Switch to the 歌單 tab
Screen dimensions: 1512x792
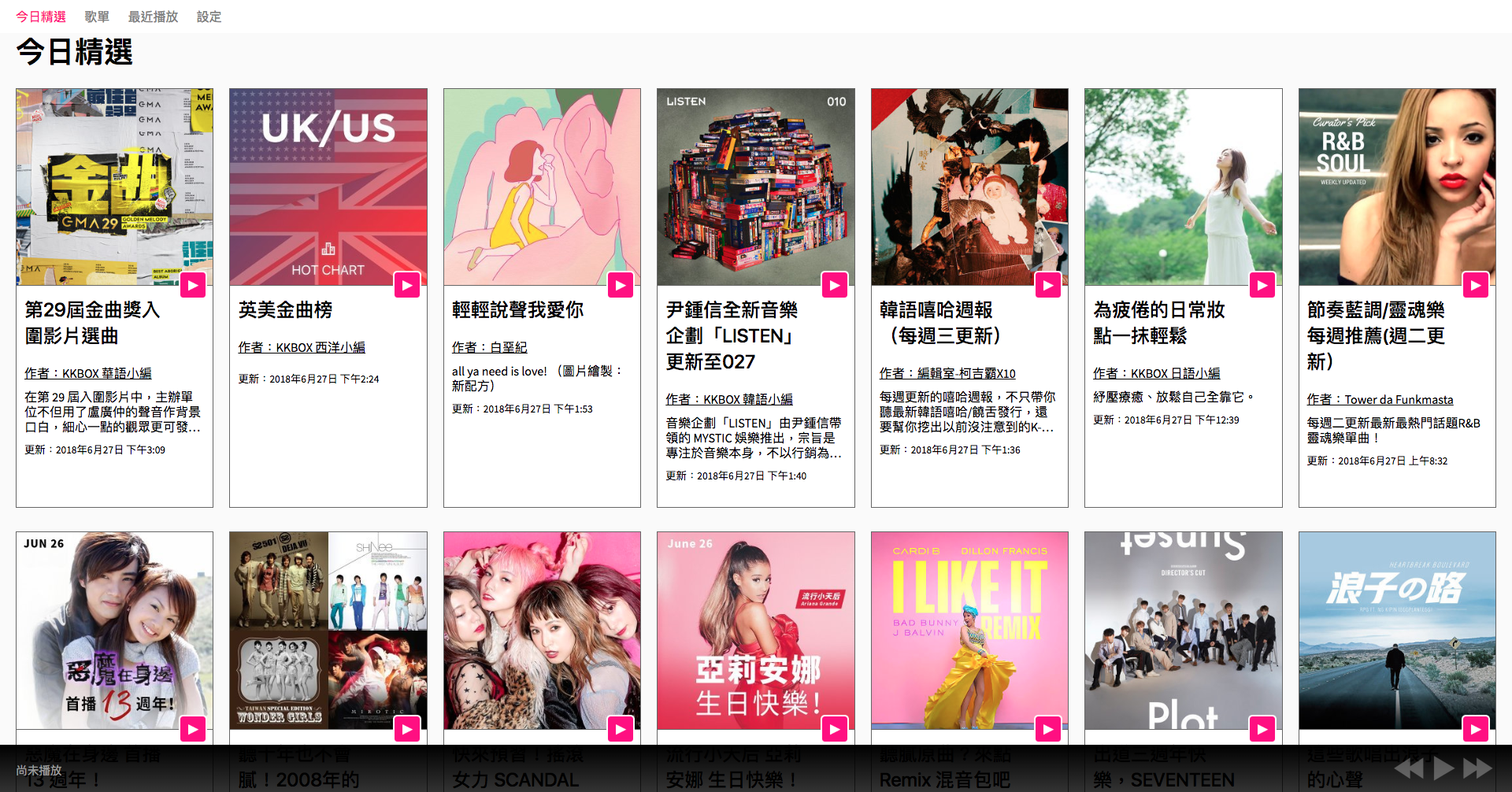point(97,17)
